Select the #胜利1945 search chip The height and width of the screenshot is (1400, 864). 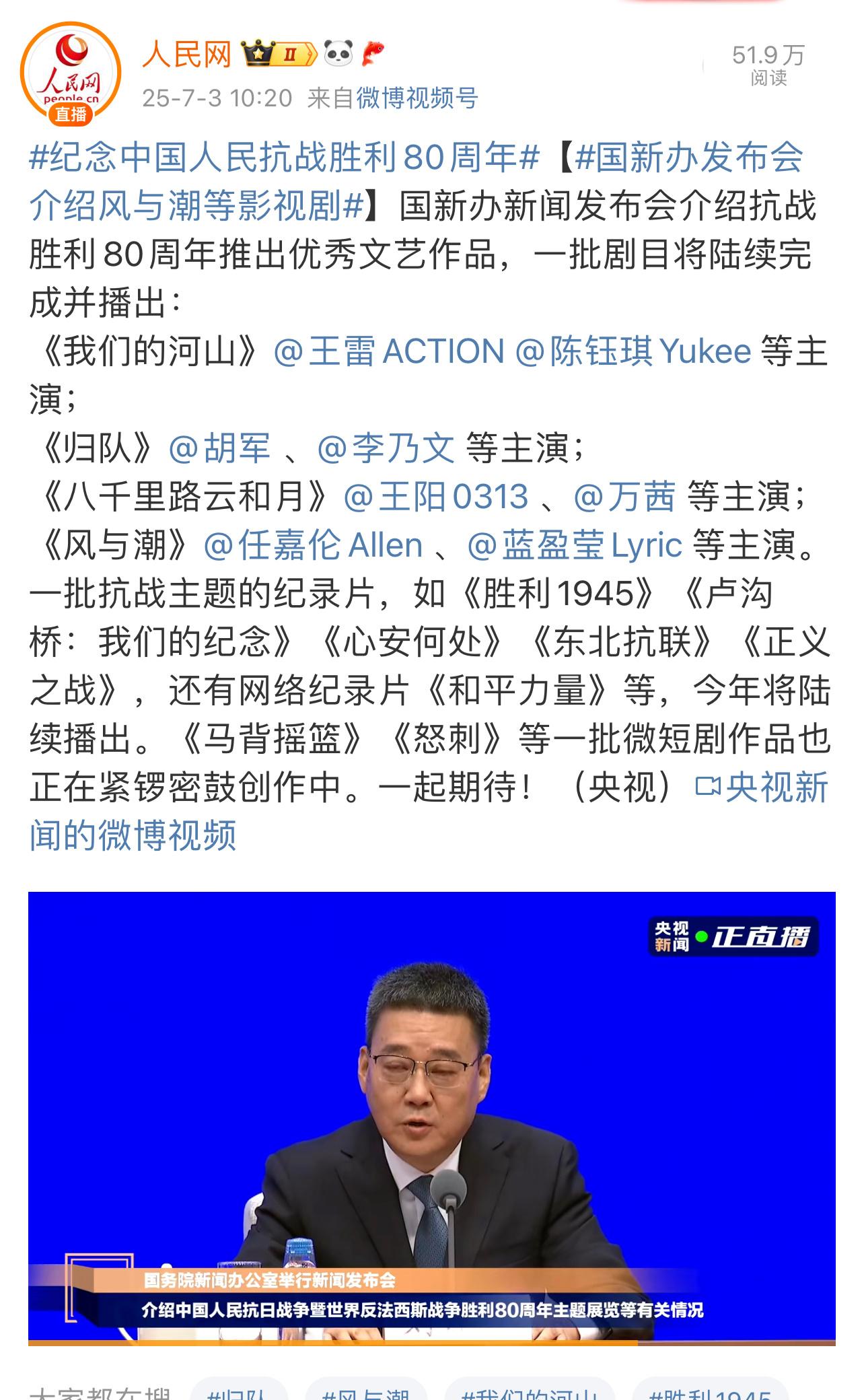711,1389
